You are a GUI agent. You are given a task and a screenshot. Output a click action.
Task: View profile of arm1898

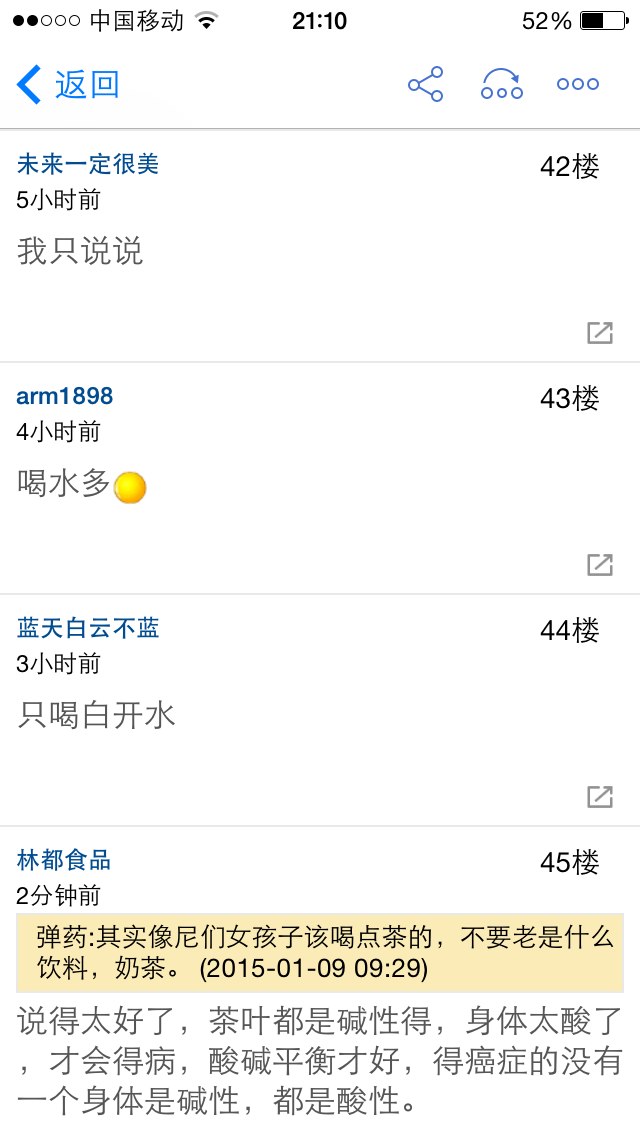click(65, 396)
